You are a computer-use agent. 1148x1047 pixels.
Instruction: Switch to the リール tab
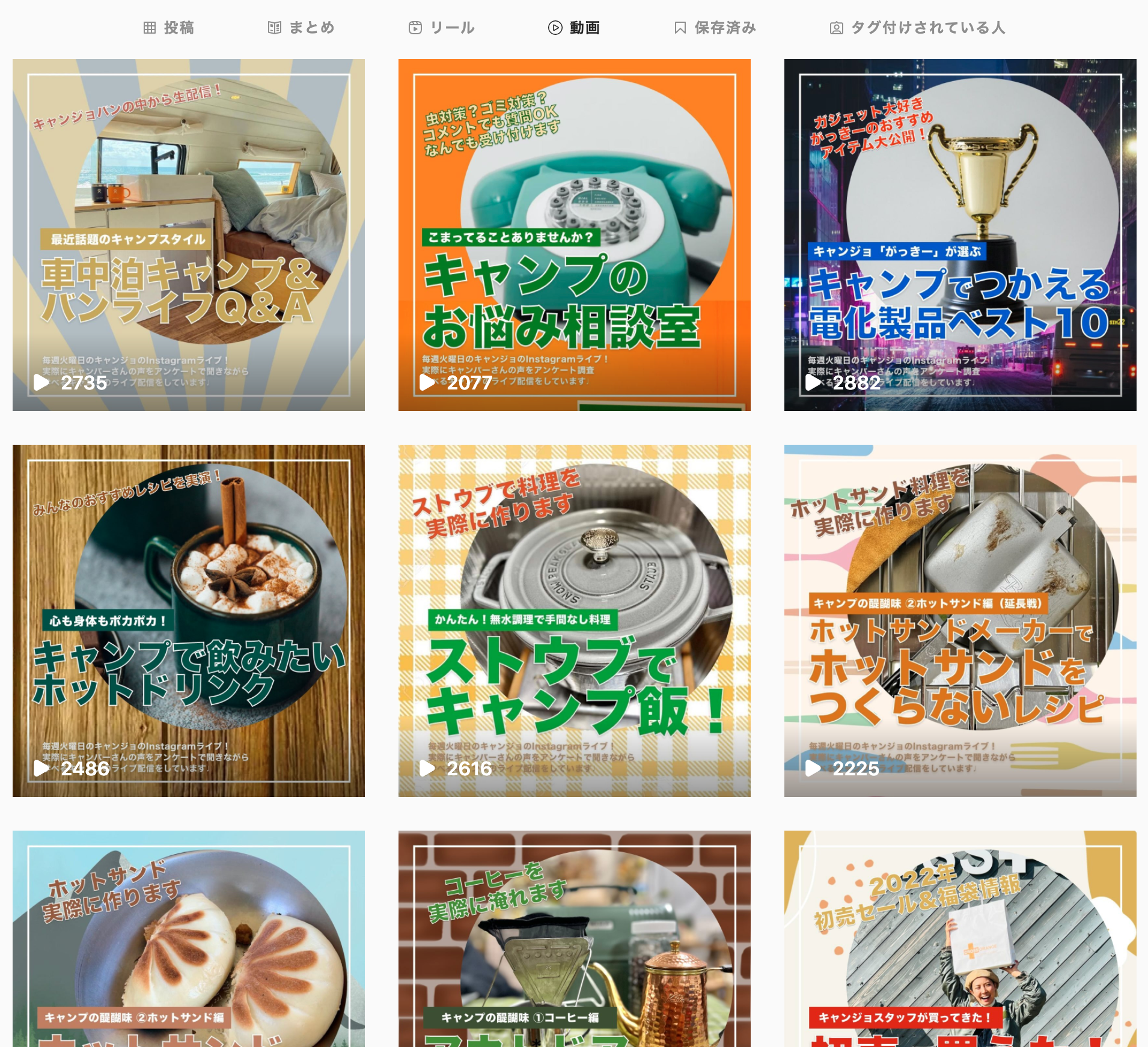pos(442,28)
